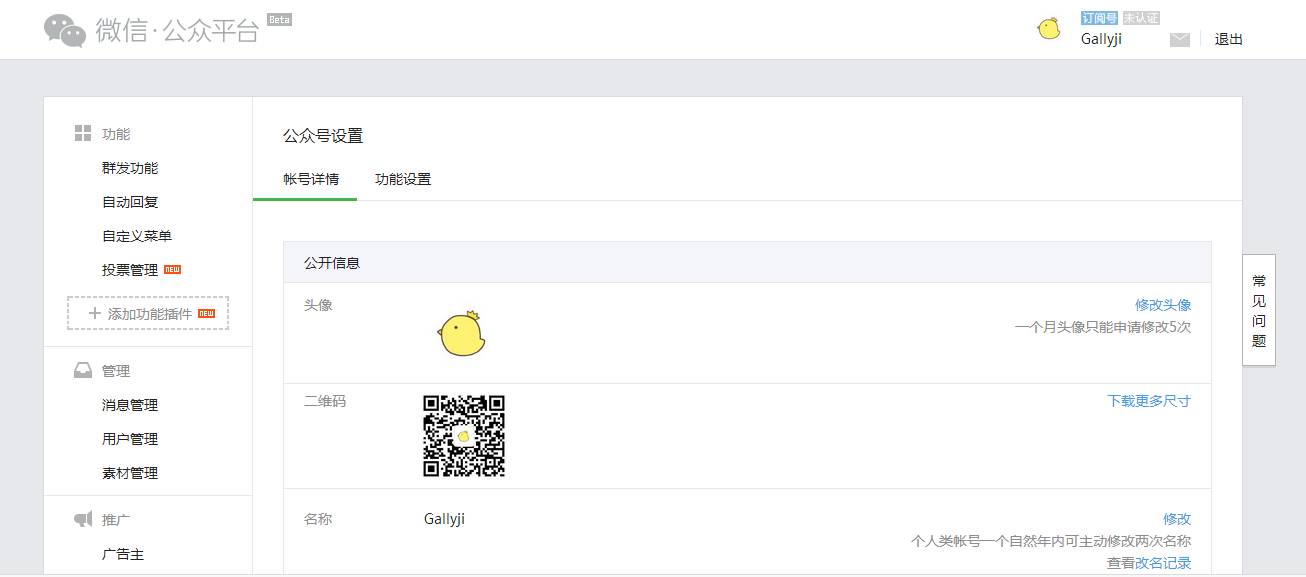Viewport: 1306px width, 577px height.
Task: Open 自定义菜单 in the sidebar
Action: tap(137, 236)
